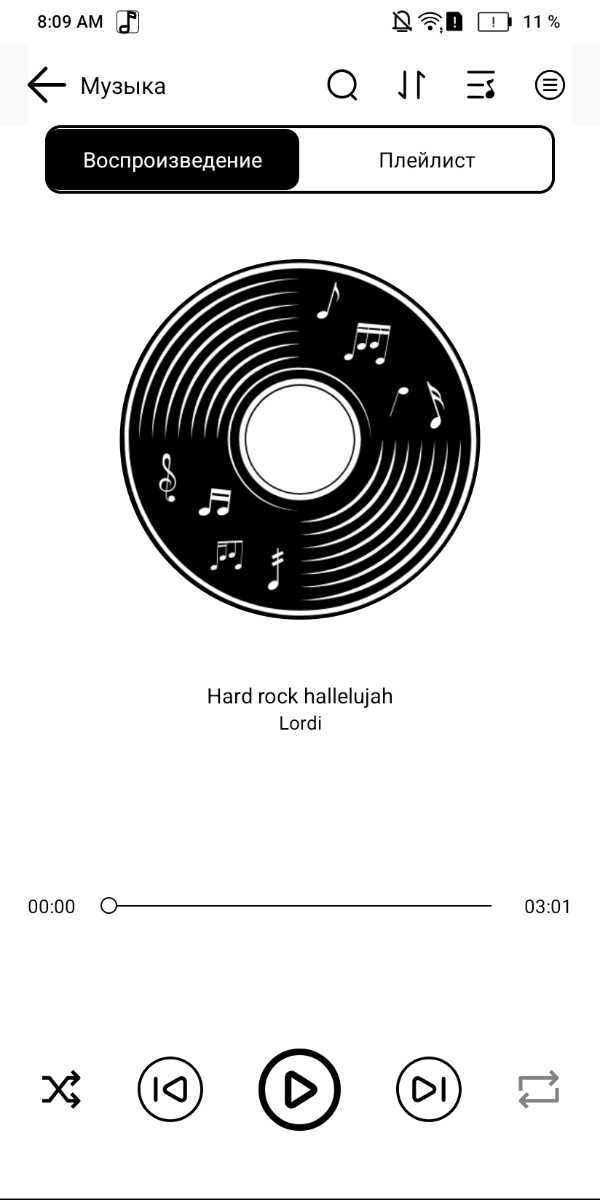
Task: Open the circular menu icon
Action: coord(550,86)
